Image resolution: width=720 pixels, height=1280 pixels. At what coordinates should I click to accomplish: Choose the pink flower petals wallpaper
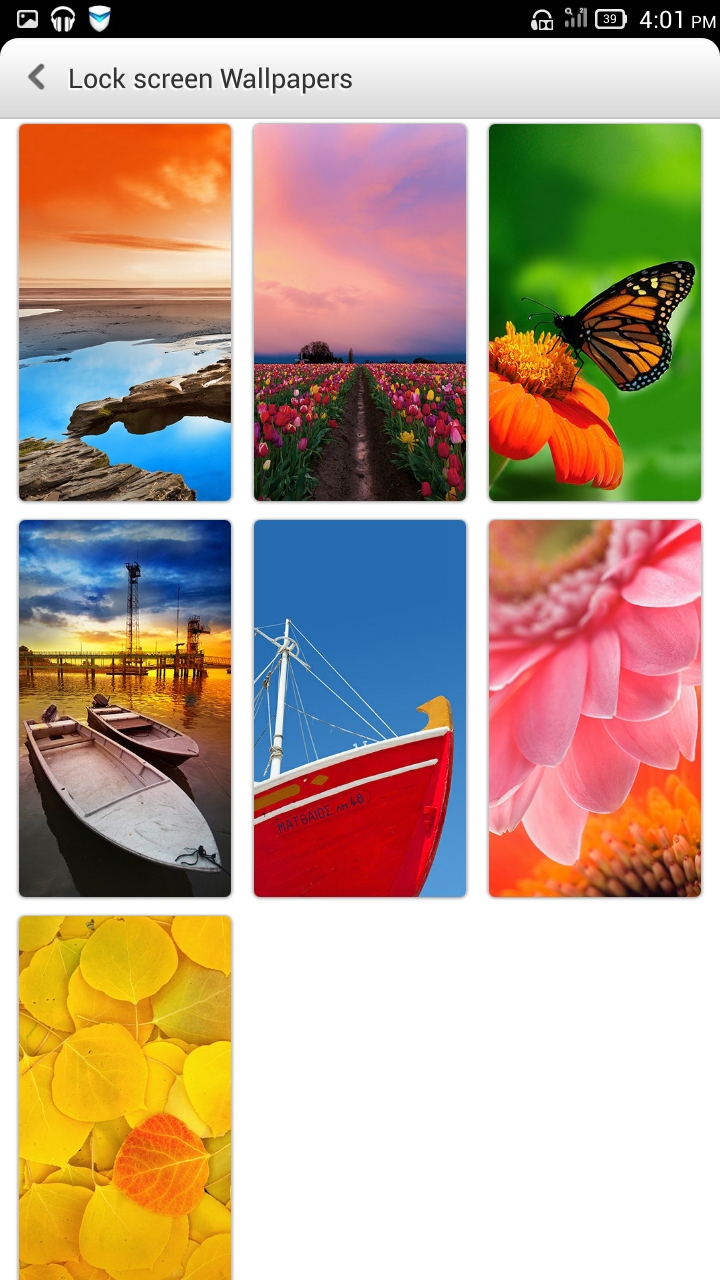[x=595, y=708]
